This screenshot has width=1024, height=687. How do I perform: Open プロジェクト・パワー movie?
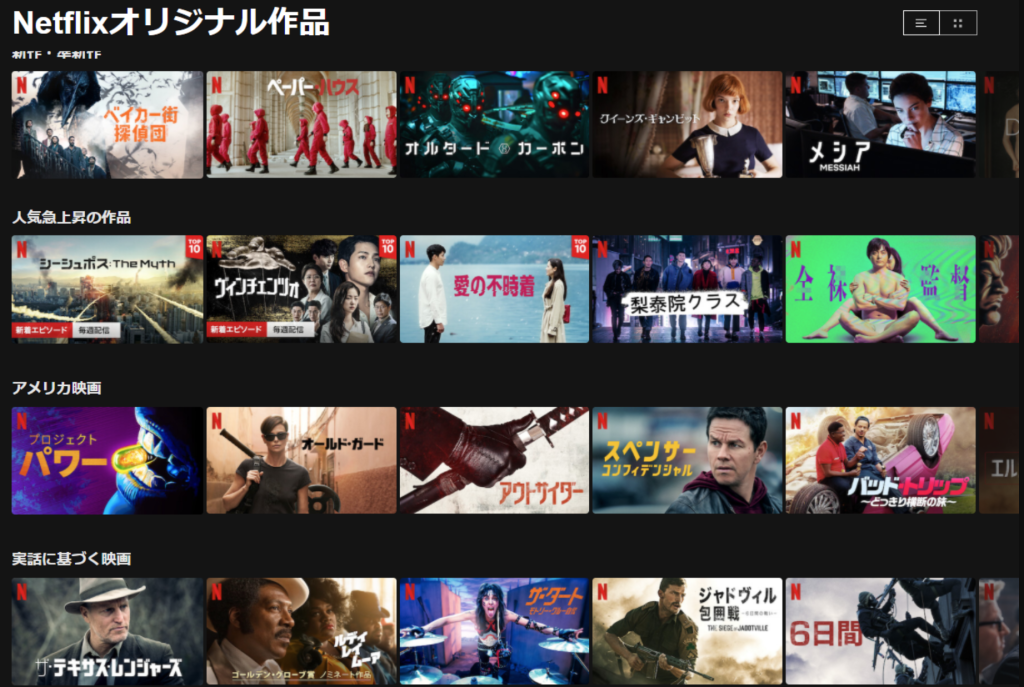click(x=107, y=460)
